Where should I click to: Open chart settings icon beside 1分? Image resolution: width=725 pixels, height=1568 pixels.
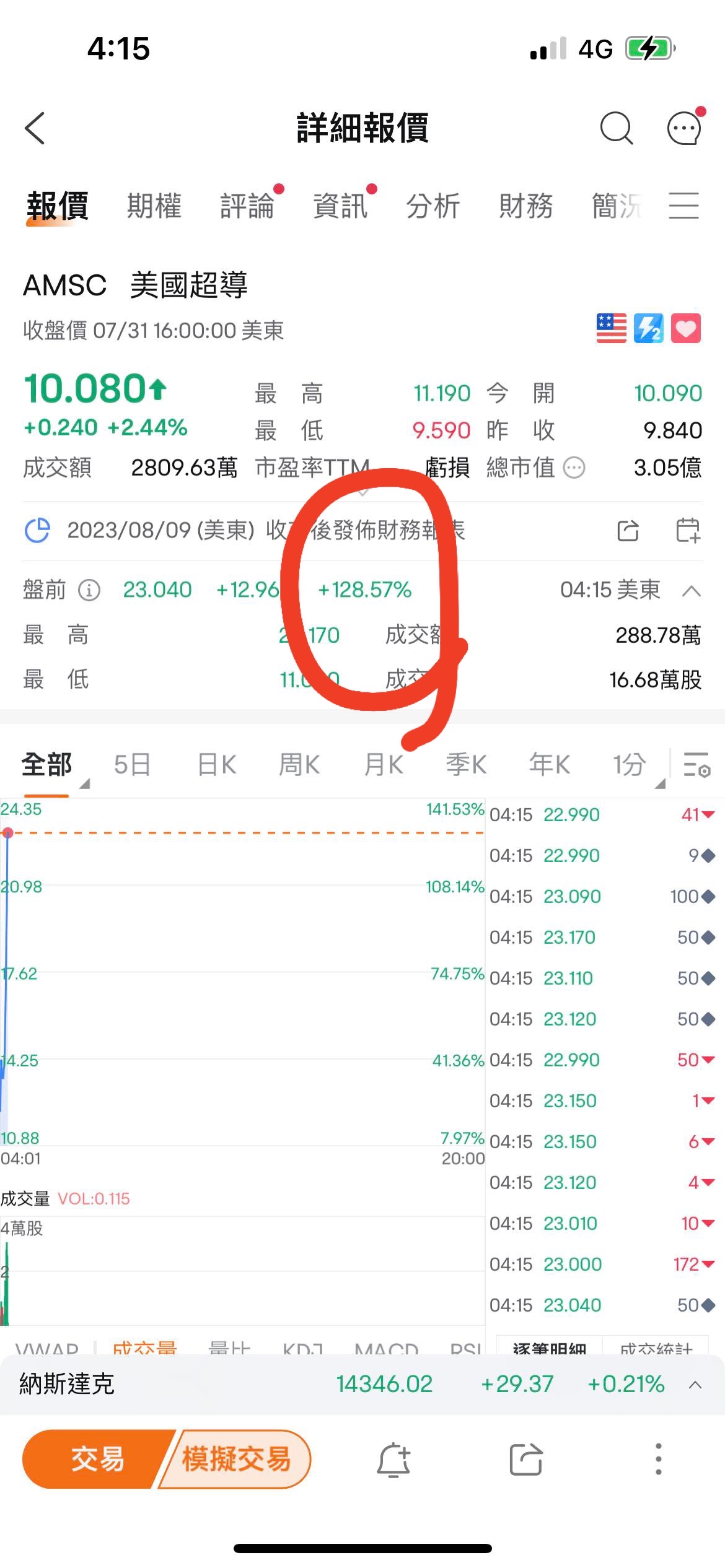click(696, 765)
